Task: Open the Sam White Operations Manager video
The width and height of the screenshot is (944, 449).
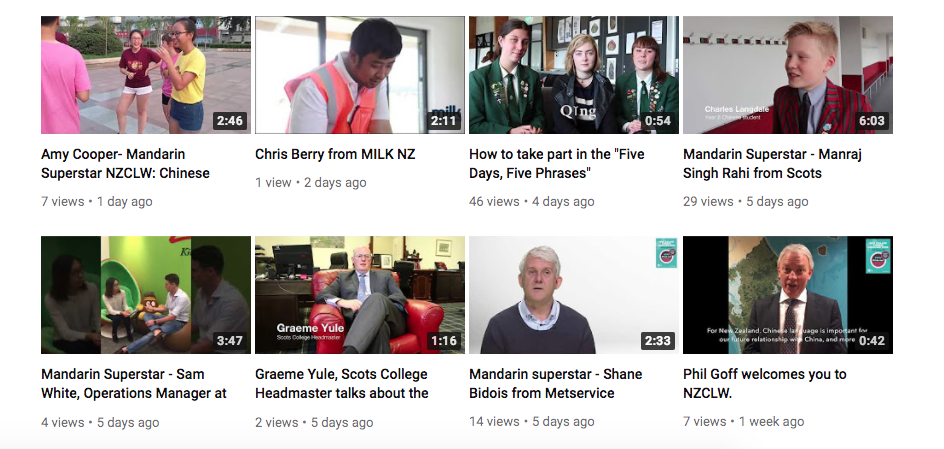Action: click(145, 295)
